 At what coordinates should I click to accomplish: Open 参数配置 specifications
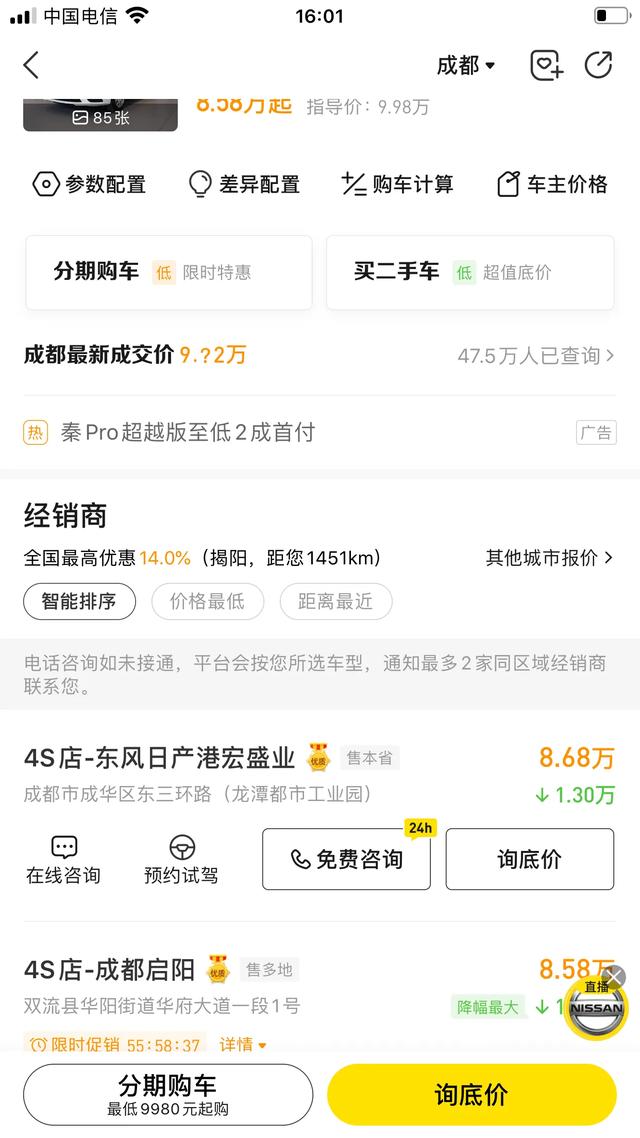point(90,184)
